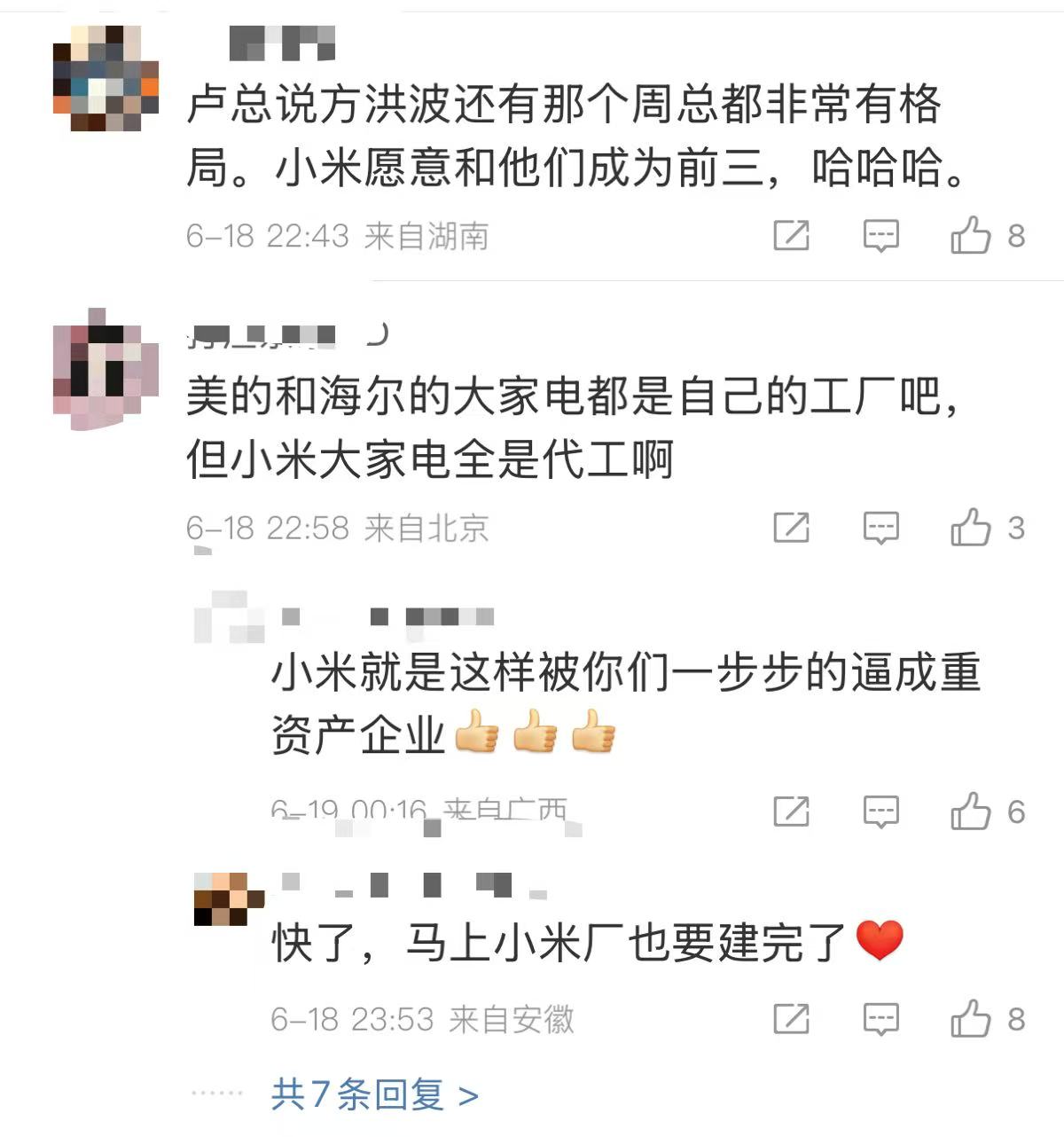The height and width of the screenshot is (1137, 1064).
Task: Like the reply 快了，马上小米厂也要建完了
Action: coord(971,1019)
